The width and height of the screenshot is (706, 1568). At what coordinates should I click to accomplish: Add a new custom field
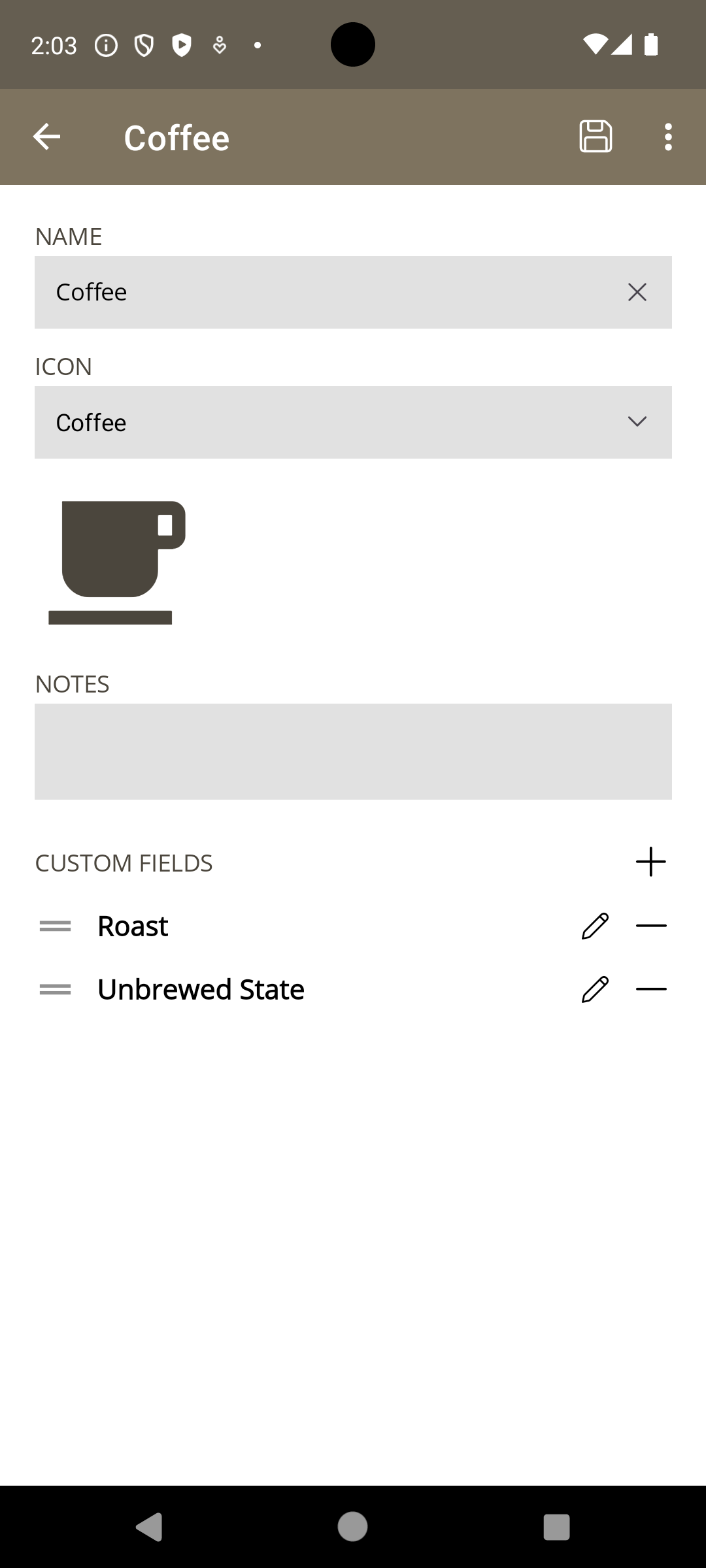651,862
